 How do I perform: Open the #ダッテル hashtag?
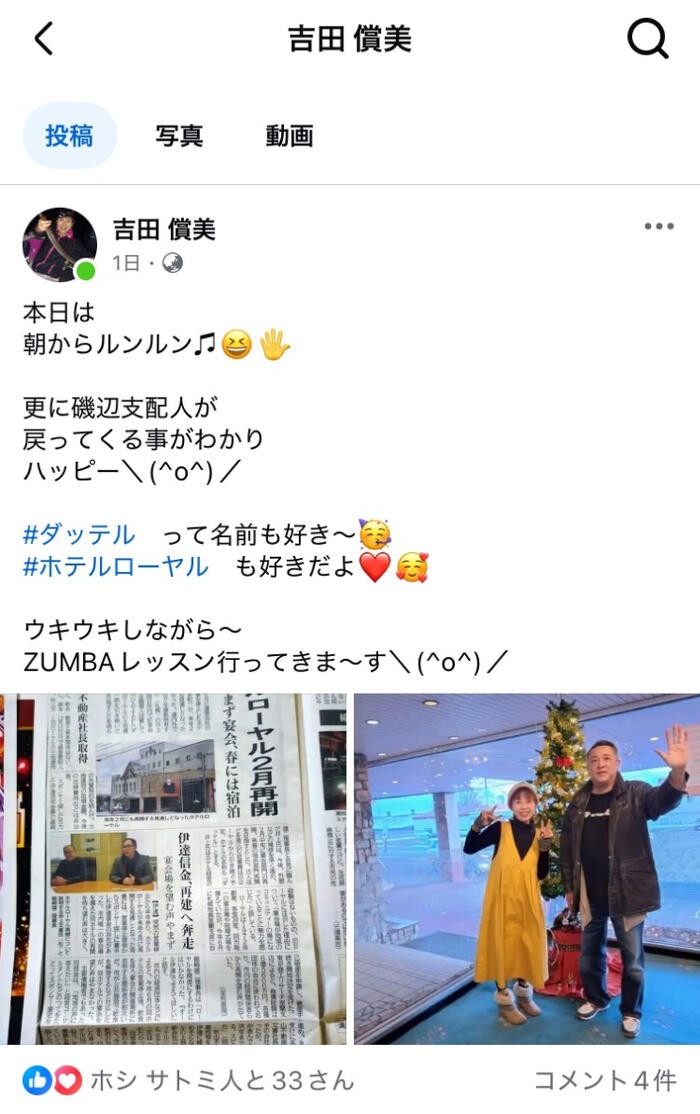(x=79, y=535)
